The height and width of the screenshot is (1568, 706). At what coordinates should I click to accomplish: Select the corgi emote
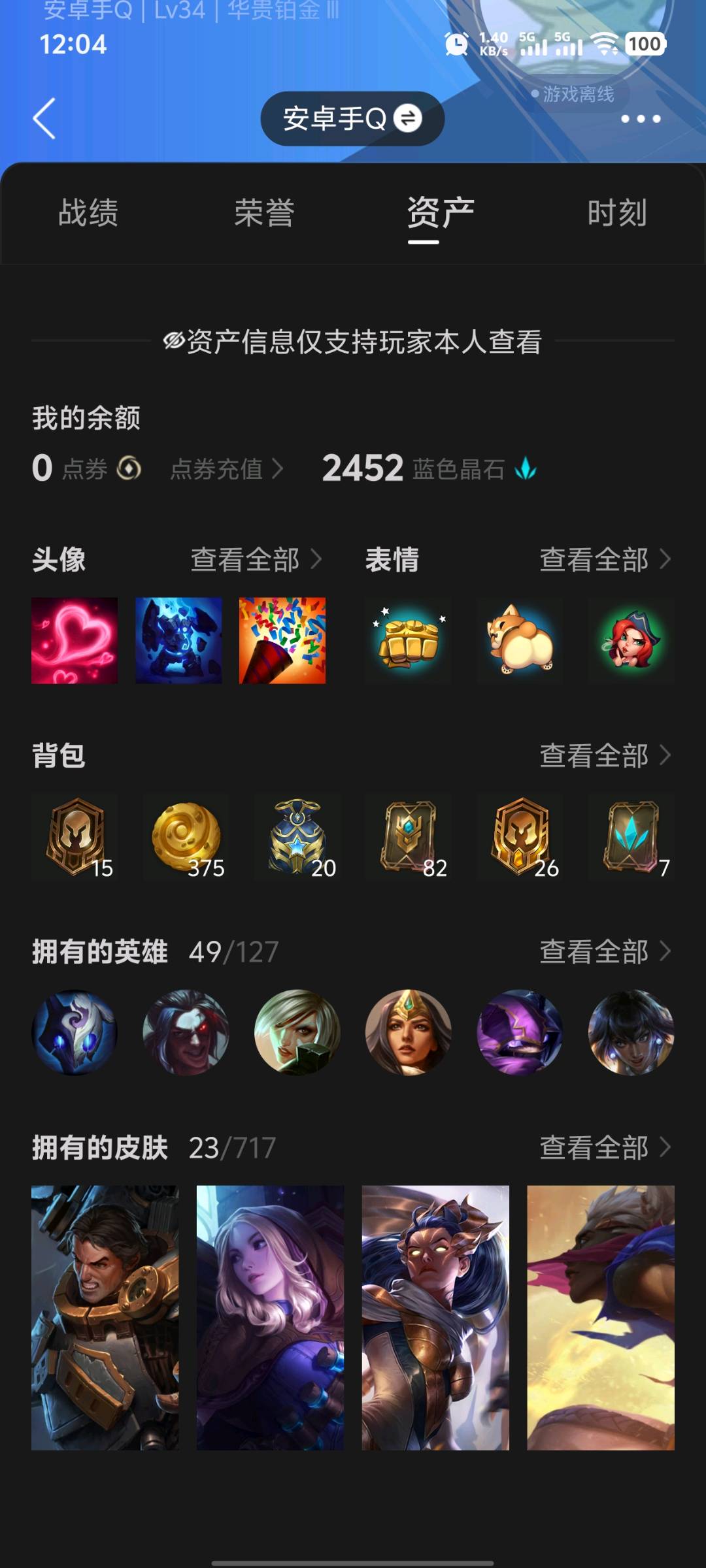[520, 640]
